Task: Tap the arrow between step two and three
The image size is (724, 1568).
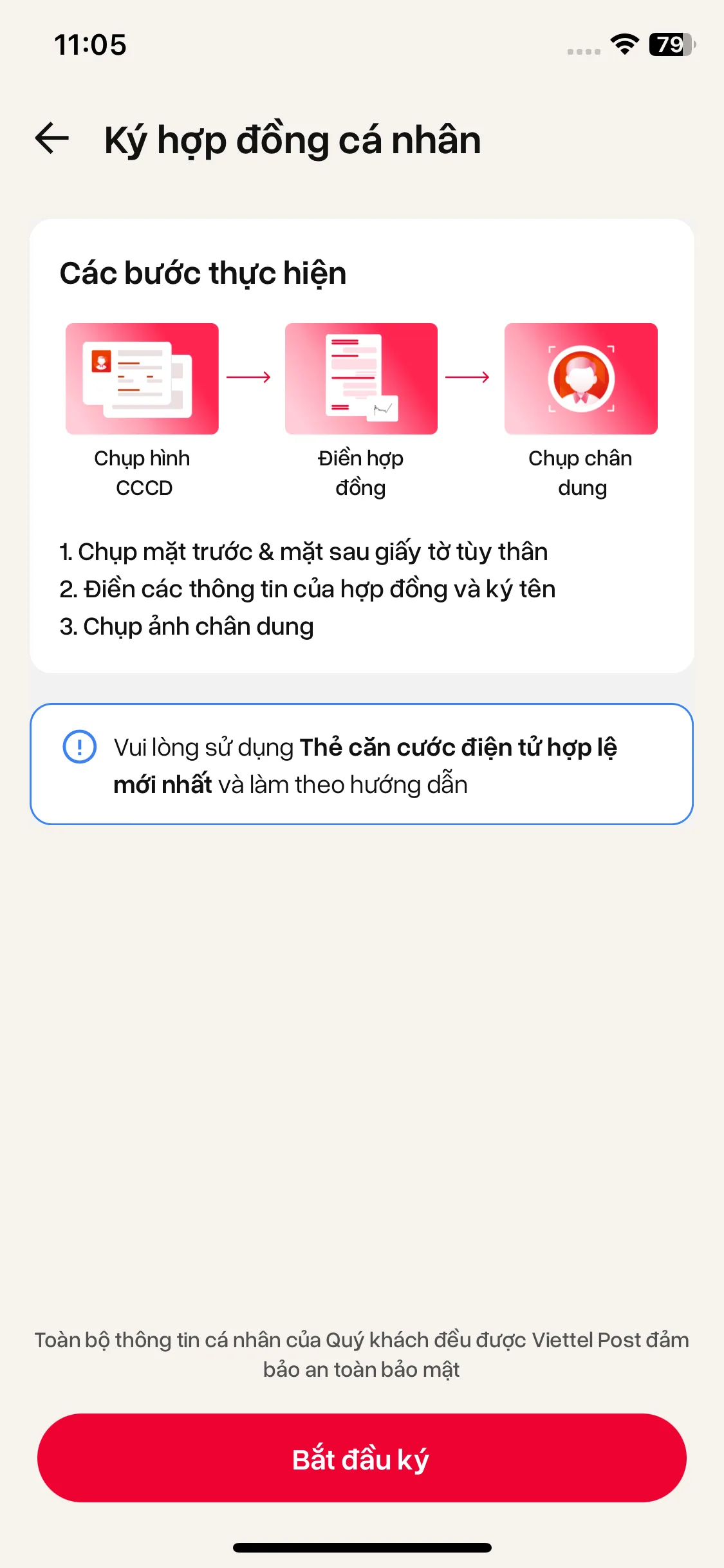Action: click(470, 378)
